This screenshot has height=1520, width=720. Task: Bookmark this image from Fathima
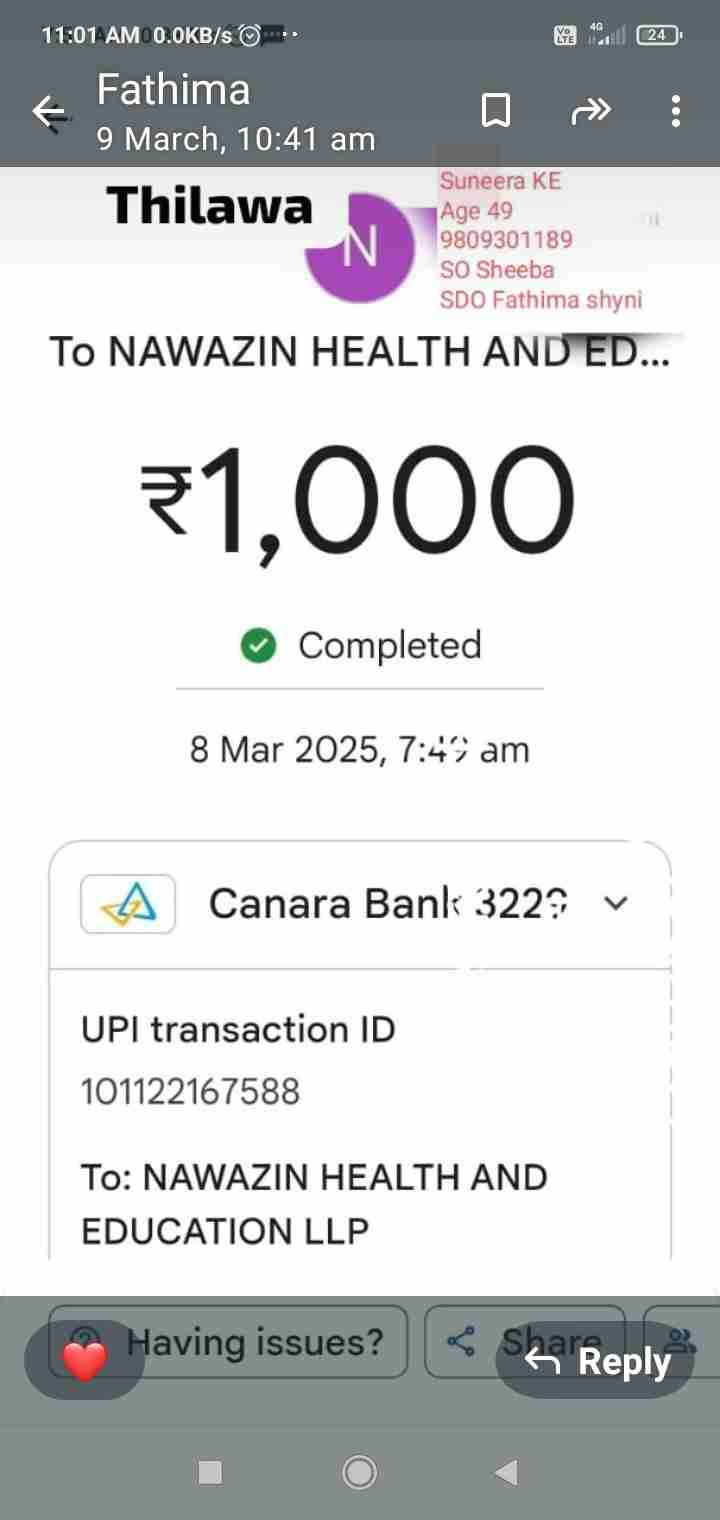496,111
